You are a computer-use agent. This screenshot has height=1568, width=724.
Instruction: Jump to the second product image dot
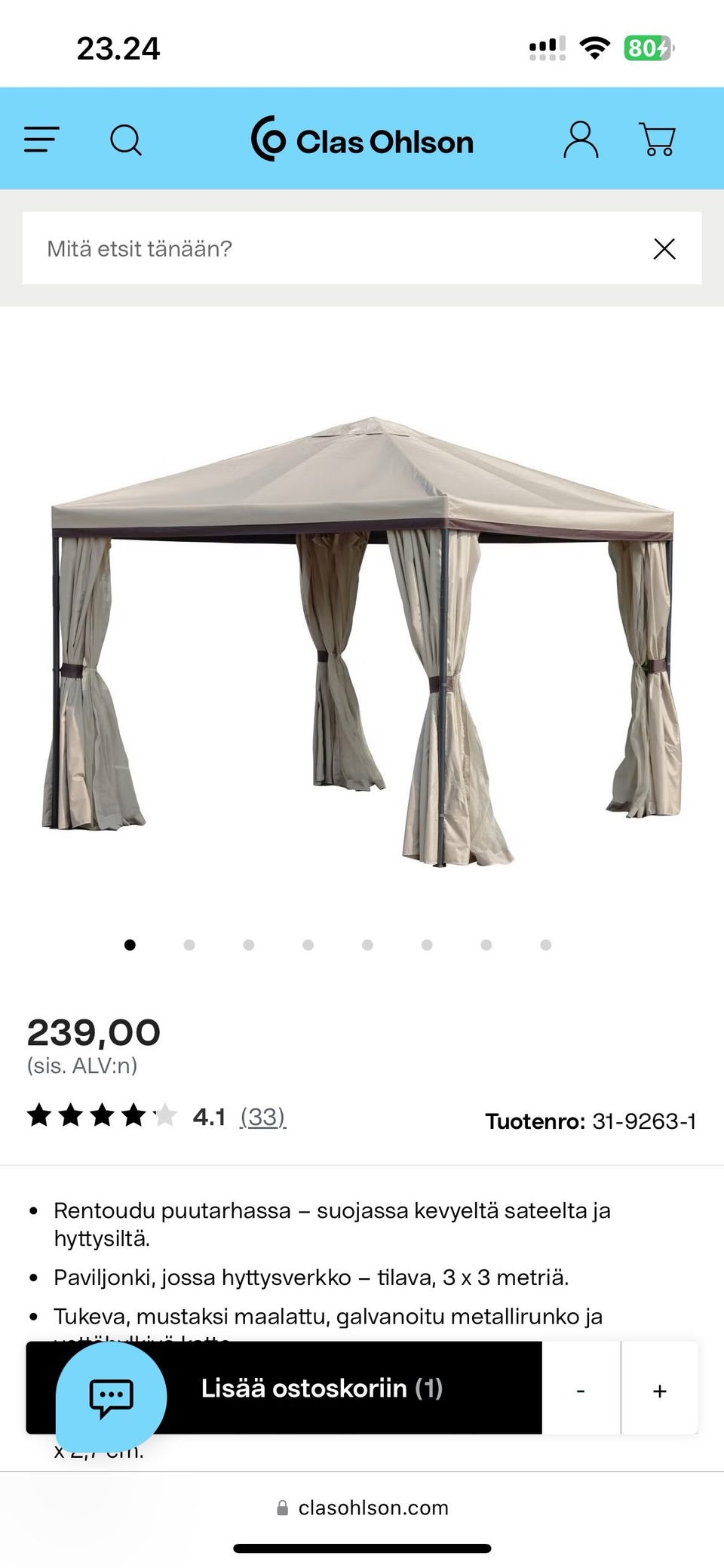[x=189, y=945]
